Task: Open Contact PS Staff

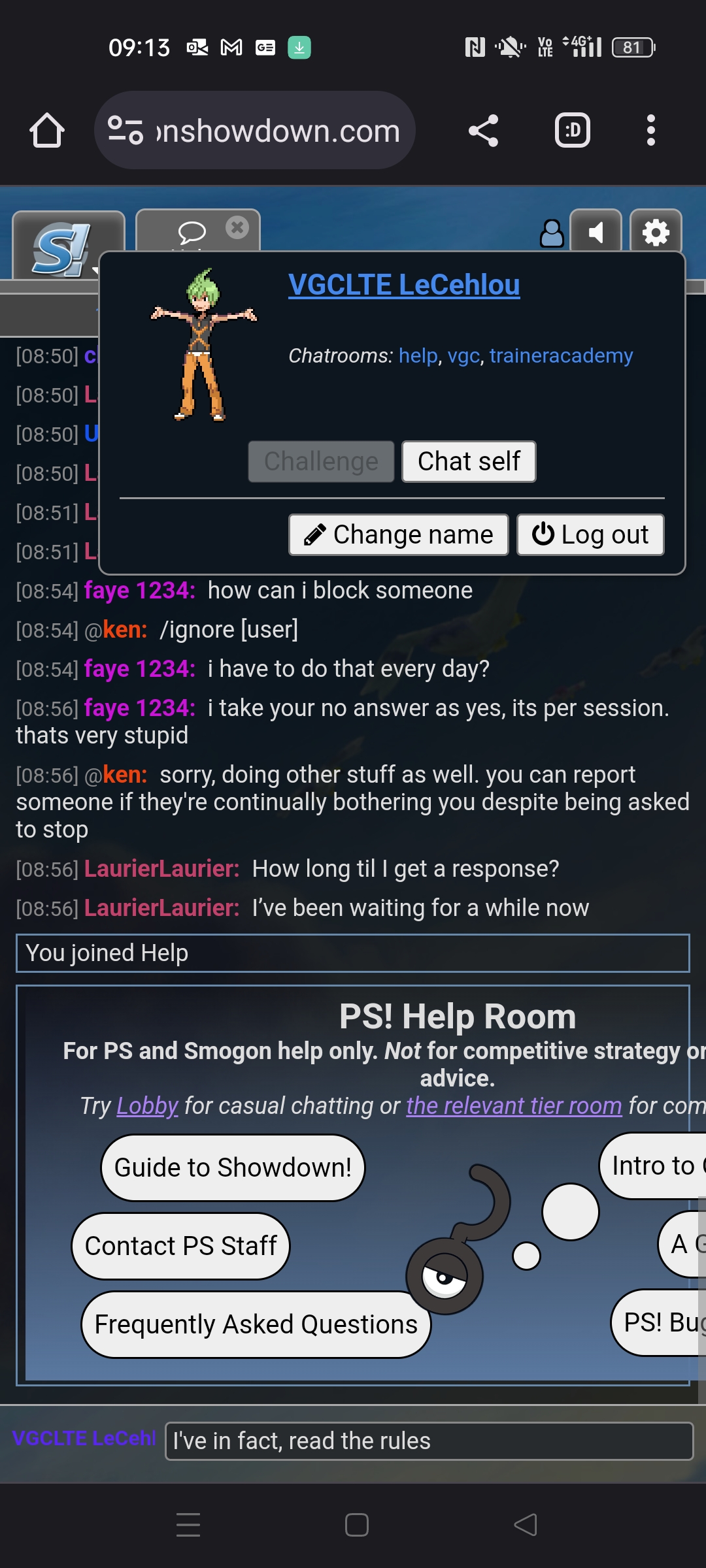Action: pos(181,1246)
